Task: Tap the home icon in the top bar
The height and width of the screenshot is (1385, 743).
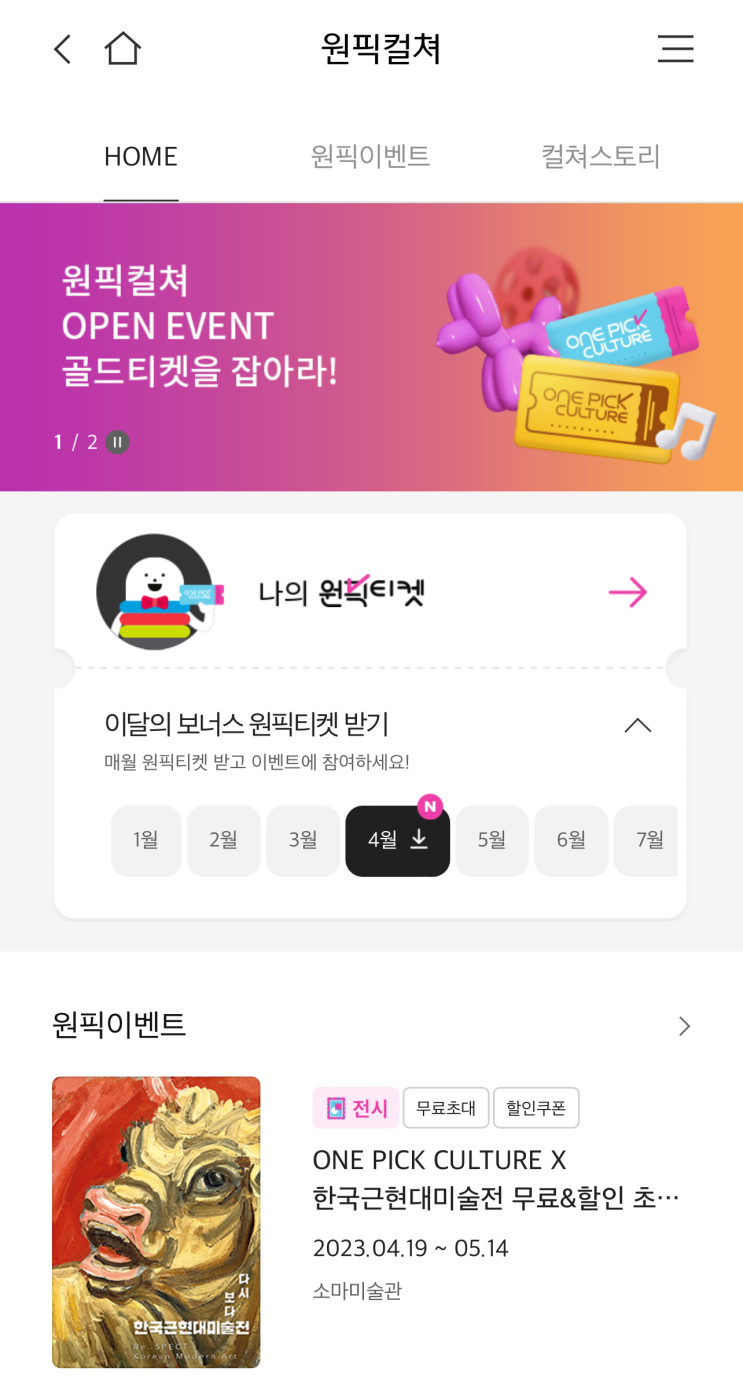Action: (122, 48)
